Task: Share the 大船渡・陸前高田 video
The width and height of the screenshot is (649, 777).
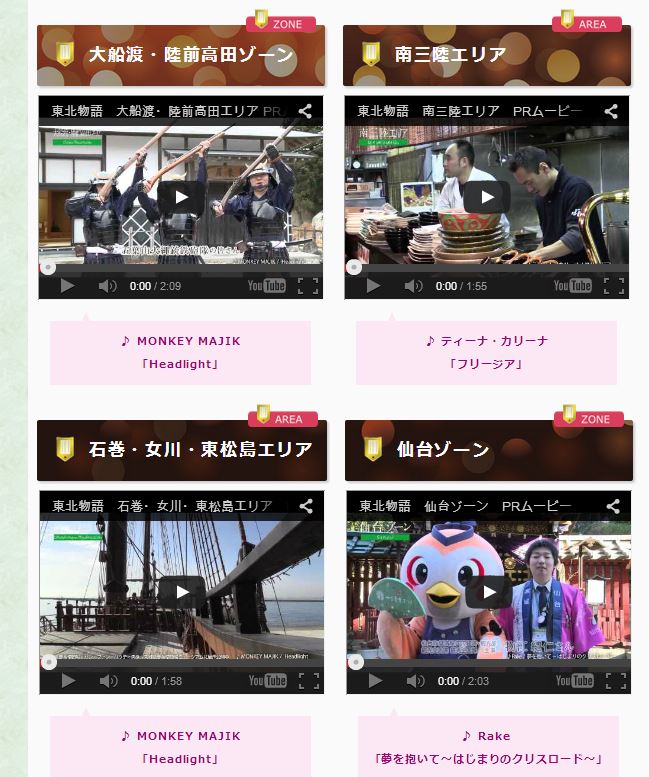Action: click(x=307, y=111)
